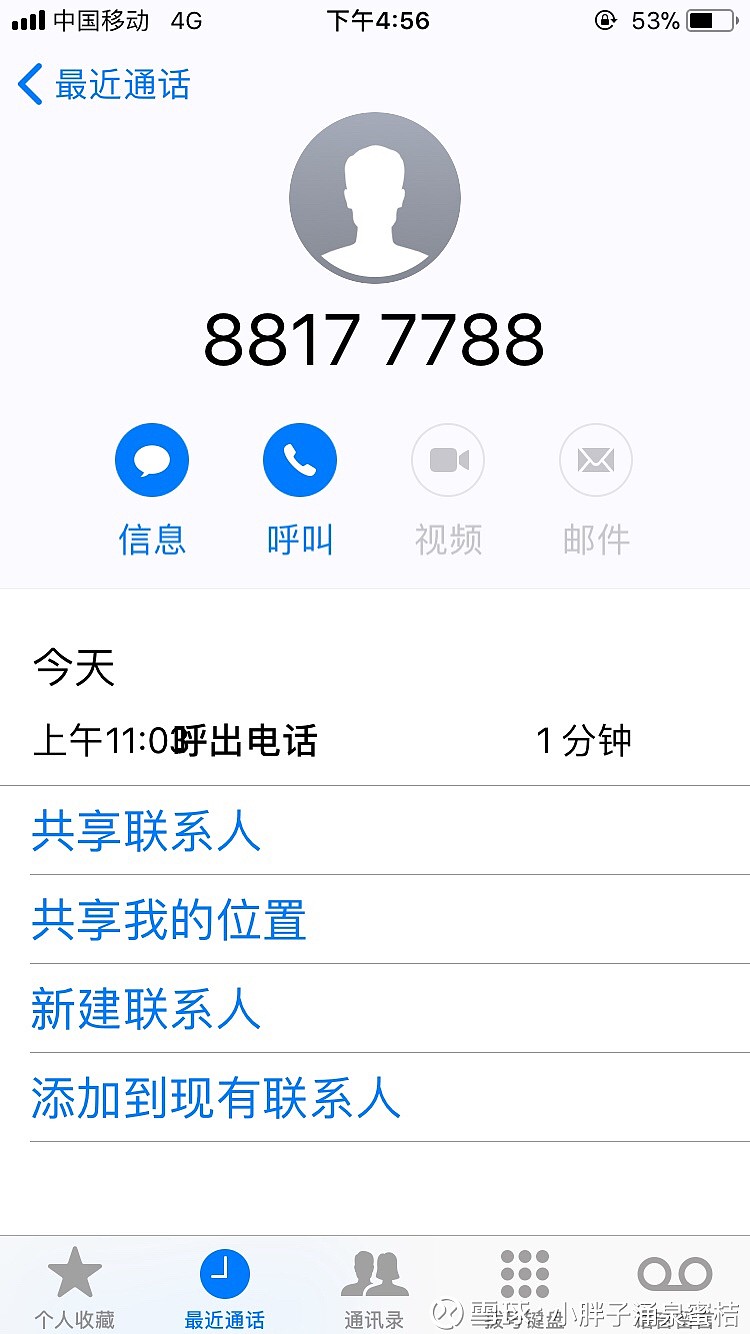Tap the 通讯录 contacts icon
The height and width of the screenshot is (1334, 750).
[x=375, y=1270]
